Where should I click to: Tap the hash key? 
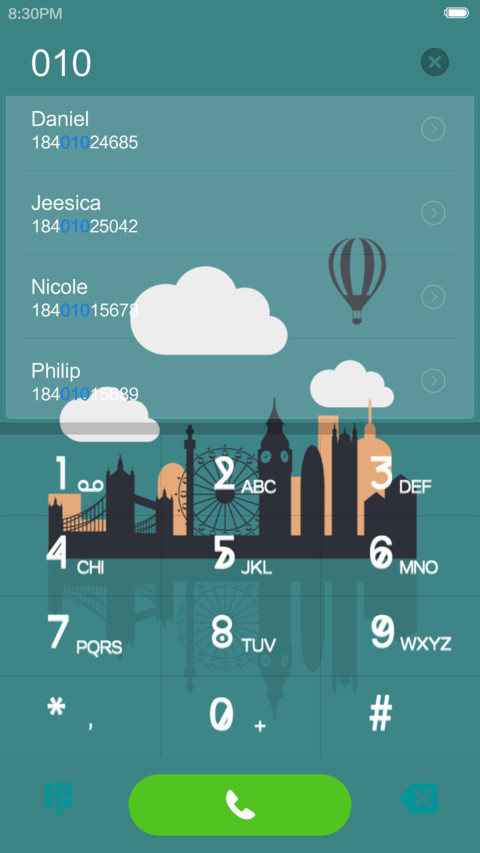[x=400, y=716]
